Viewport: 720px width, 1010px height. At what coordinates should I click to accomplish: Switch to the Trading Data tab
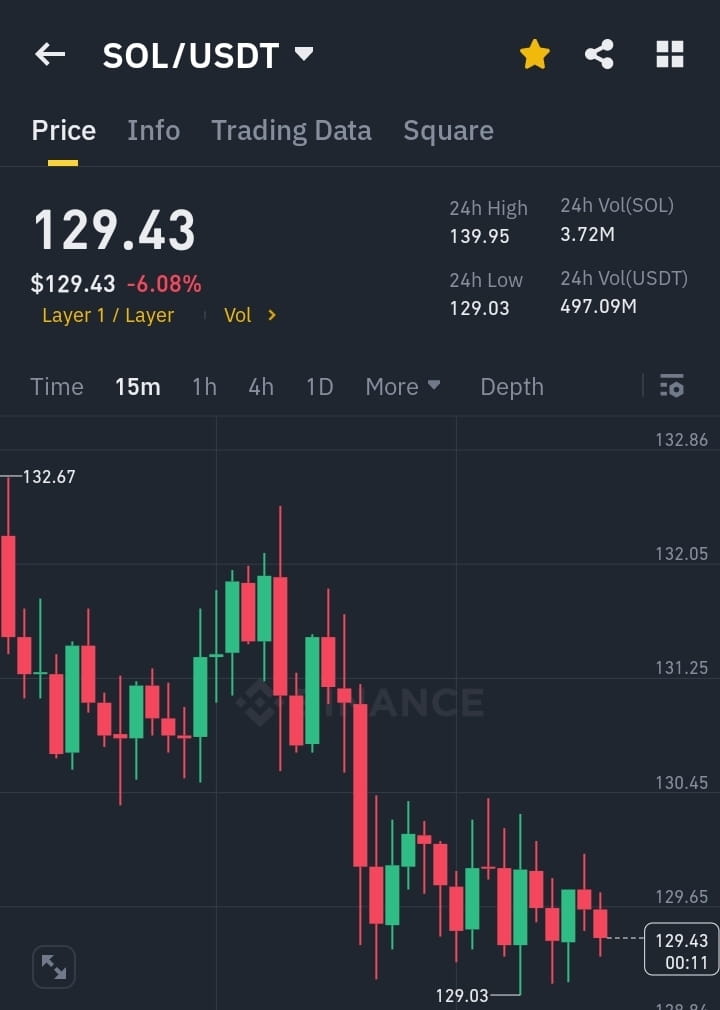291,130
